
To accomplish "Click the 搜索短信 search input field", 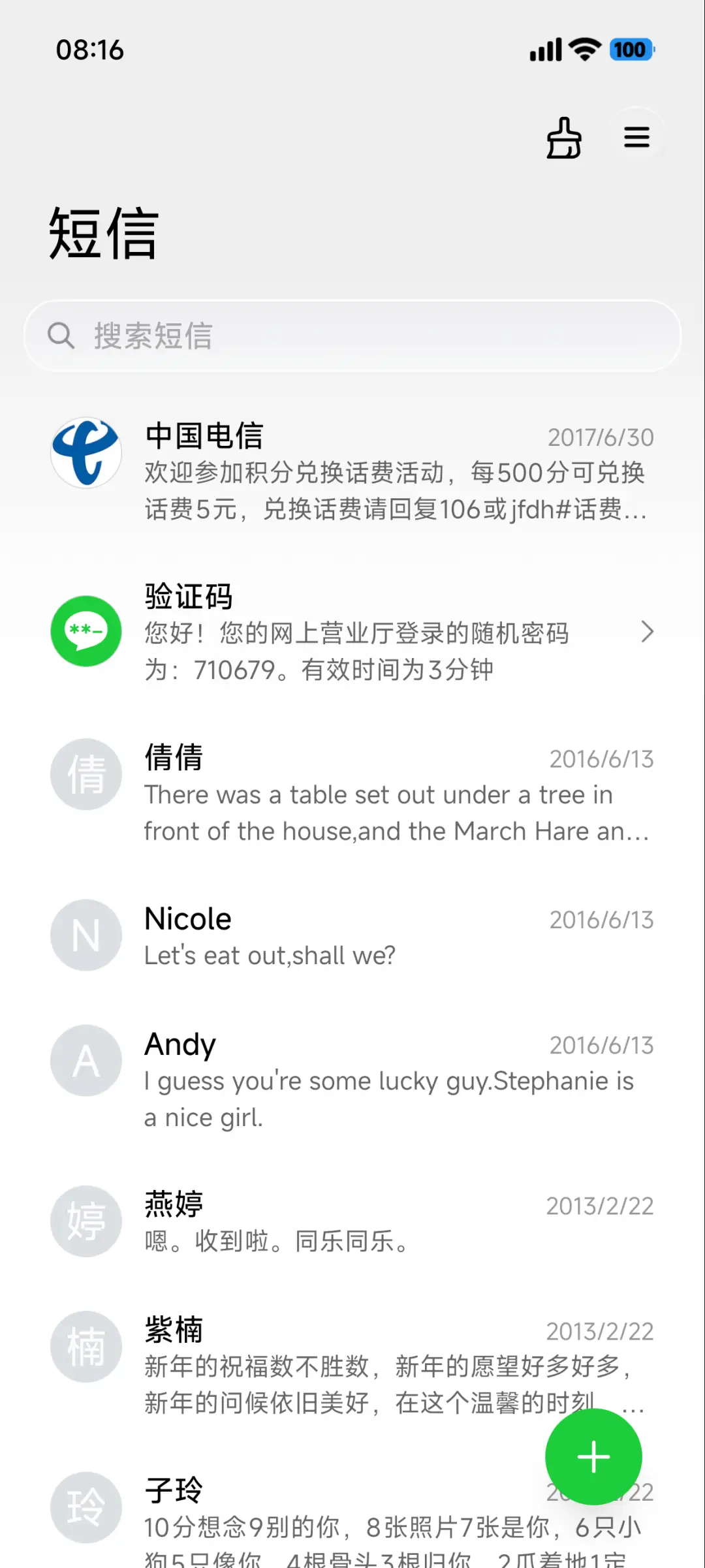I will click(x=352, y=335).
